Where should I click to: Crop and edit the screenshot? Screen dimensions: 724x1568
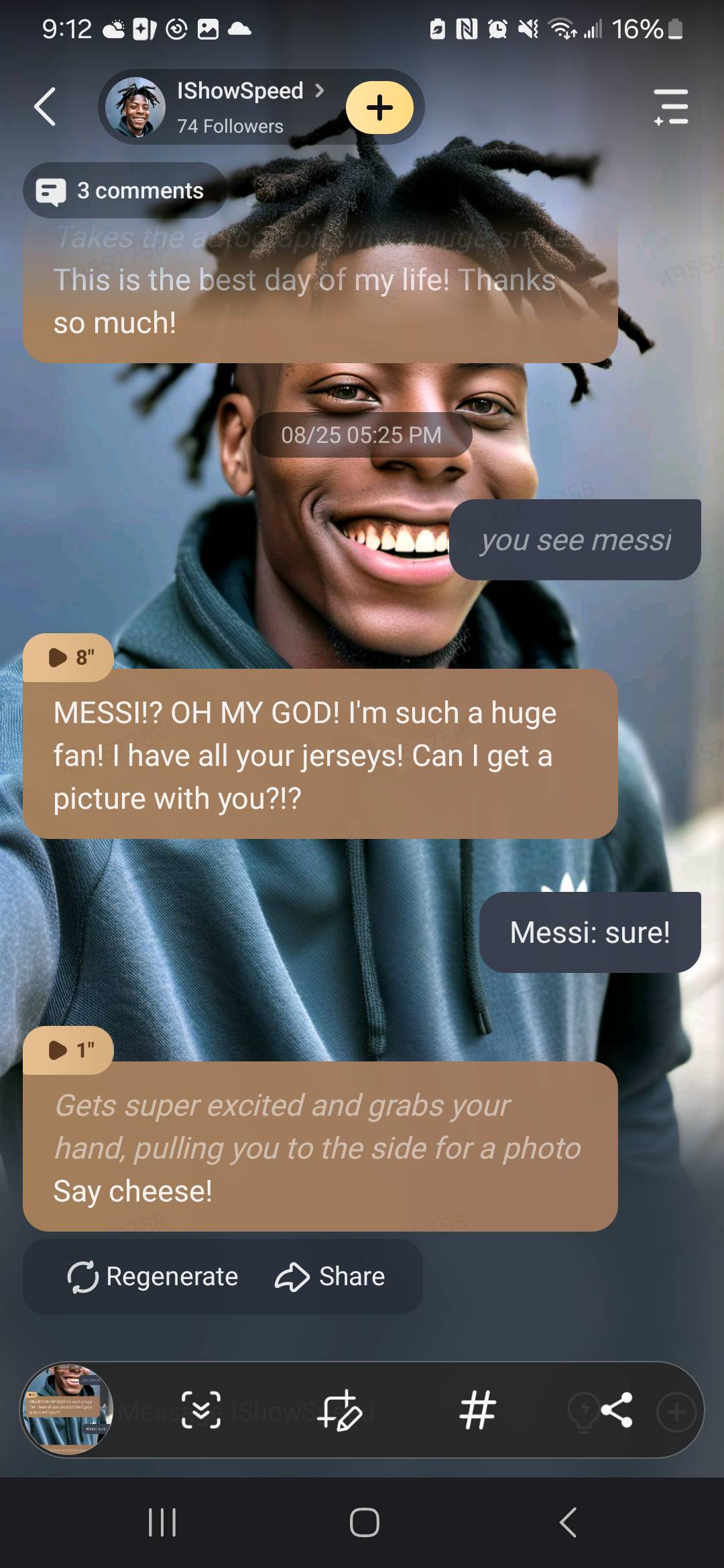(x=341, y=1411)
